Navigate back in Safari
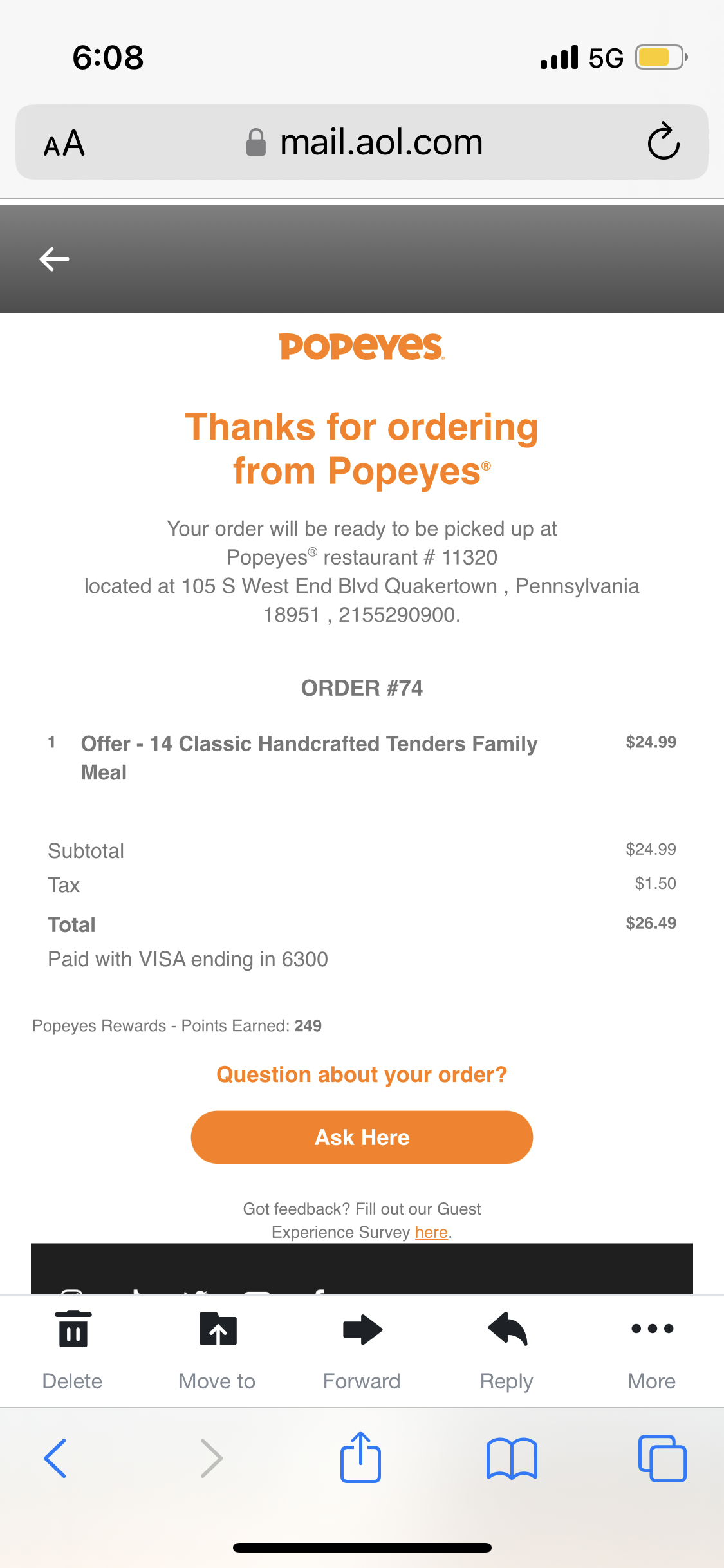This screenshot has width=724, height=1568. 56,1458
